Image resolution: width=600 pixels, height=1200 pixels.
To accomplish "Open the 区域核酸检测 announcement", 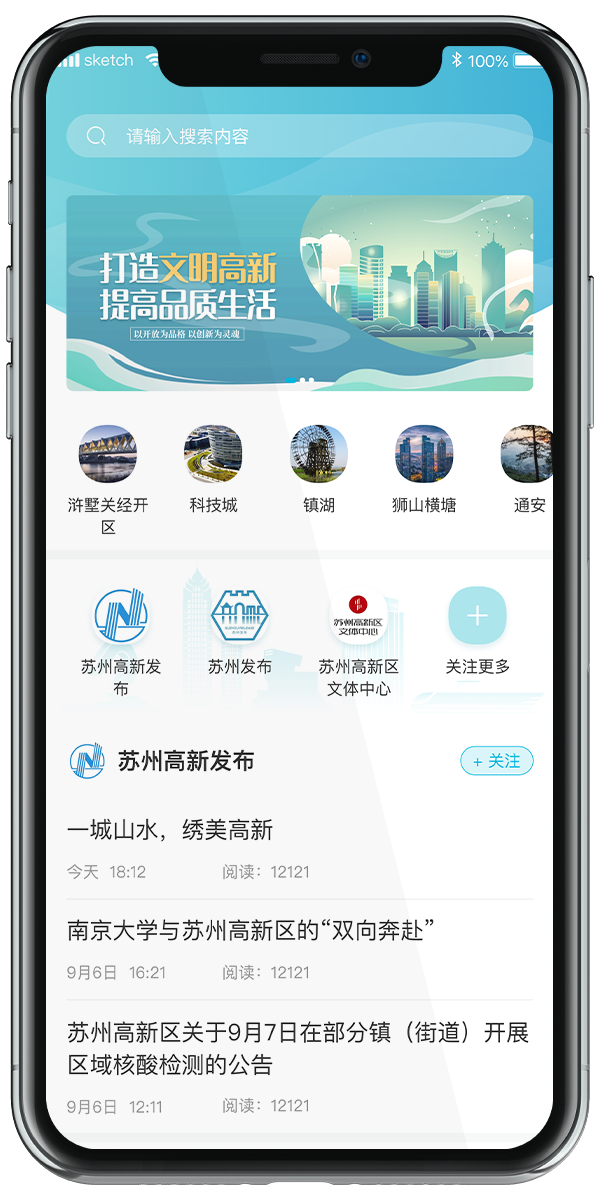I will click(298, 1048).
